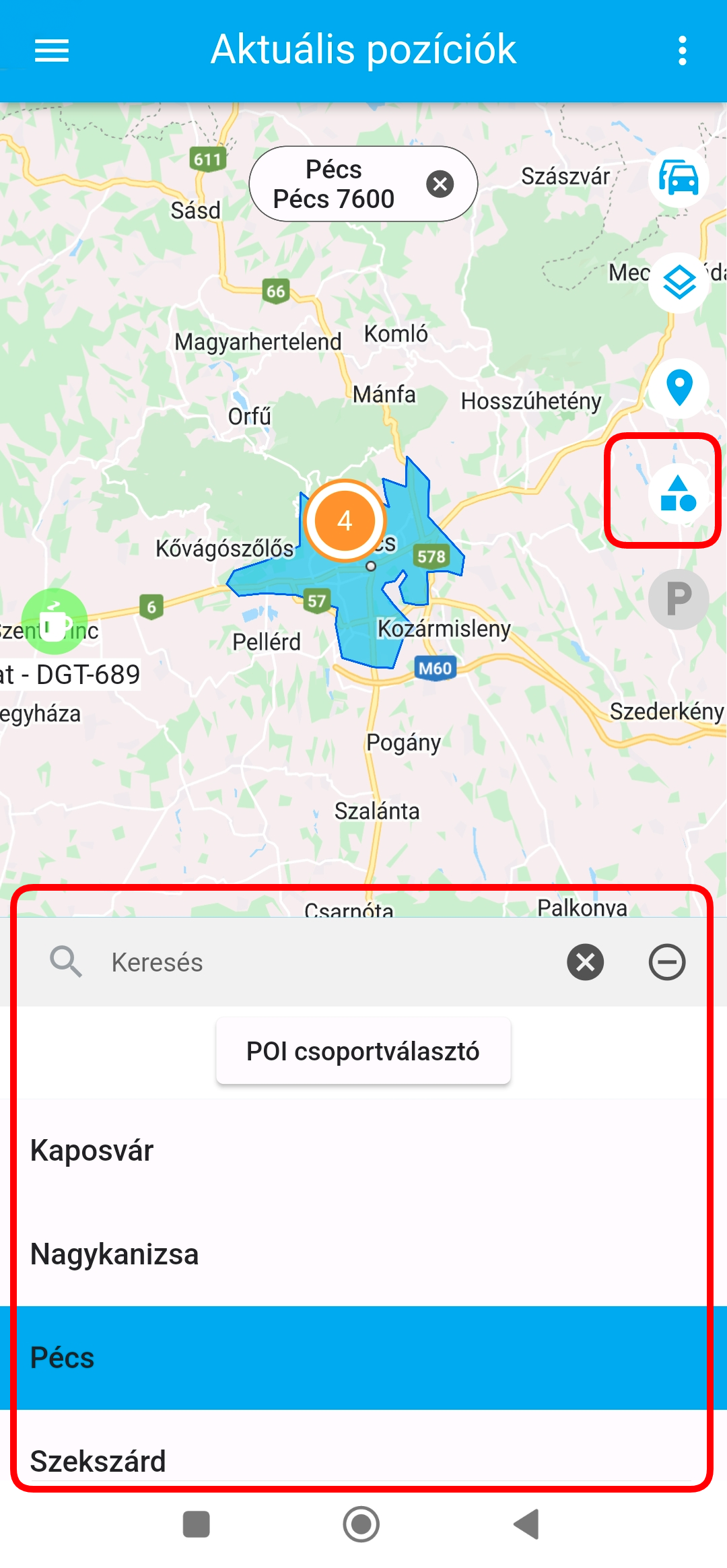Open the map layers selector

coord(679,283)
